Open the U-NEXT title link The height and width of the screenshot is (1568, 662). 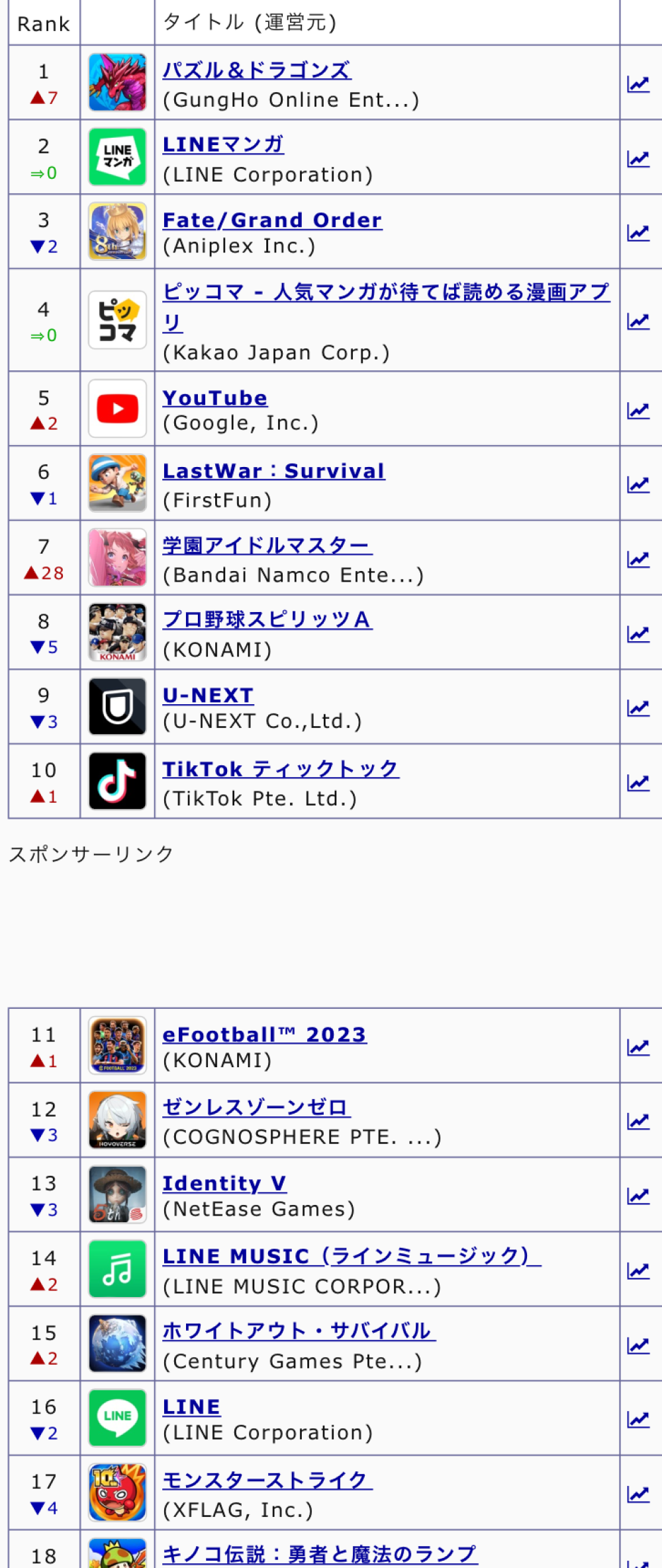coord(208,695)
